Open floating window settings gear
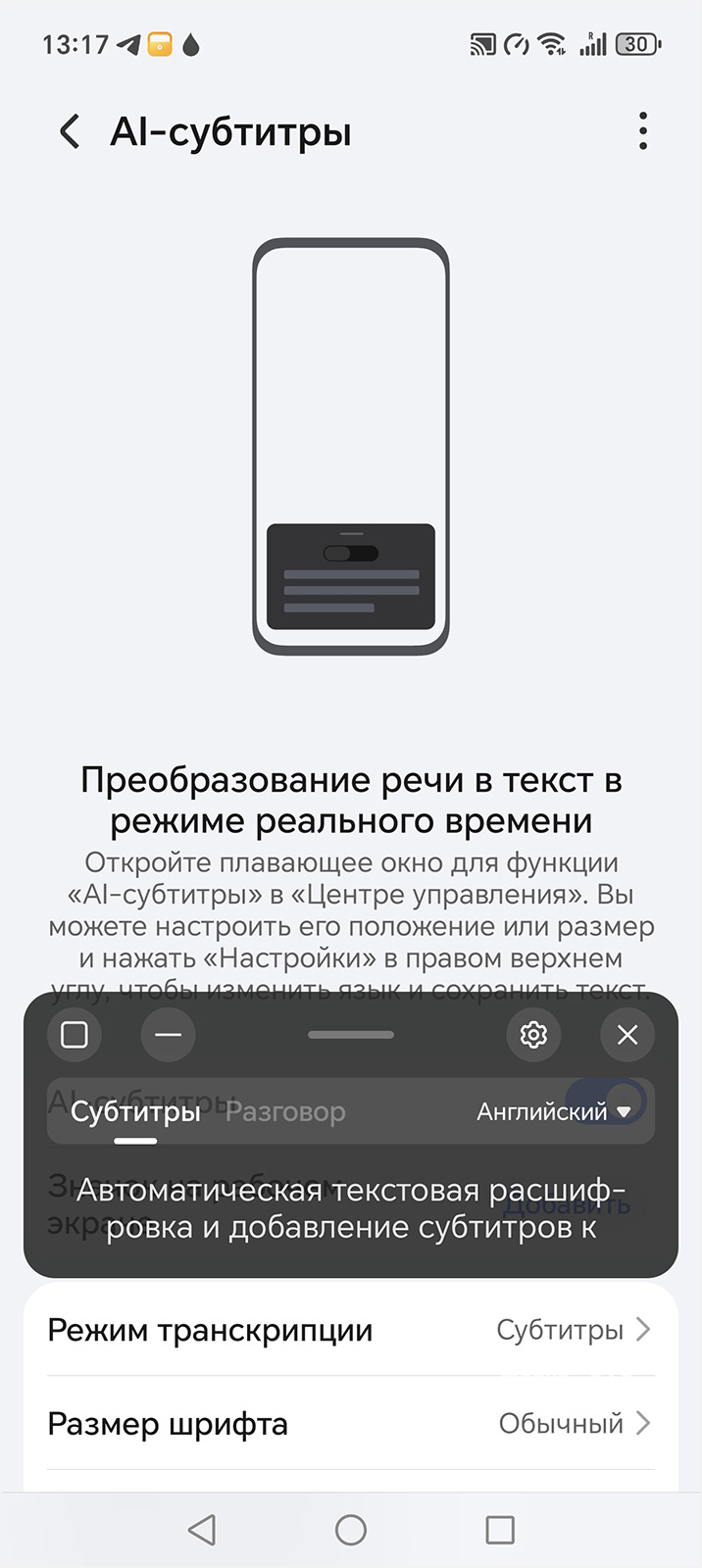Image resolution: width=702 pixels, height=1568 pixels. coord(533,1035)
